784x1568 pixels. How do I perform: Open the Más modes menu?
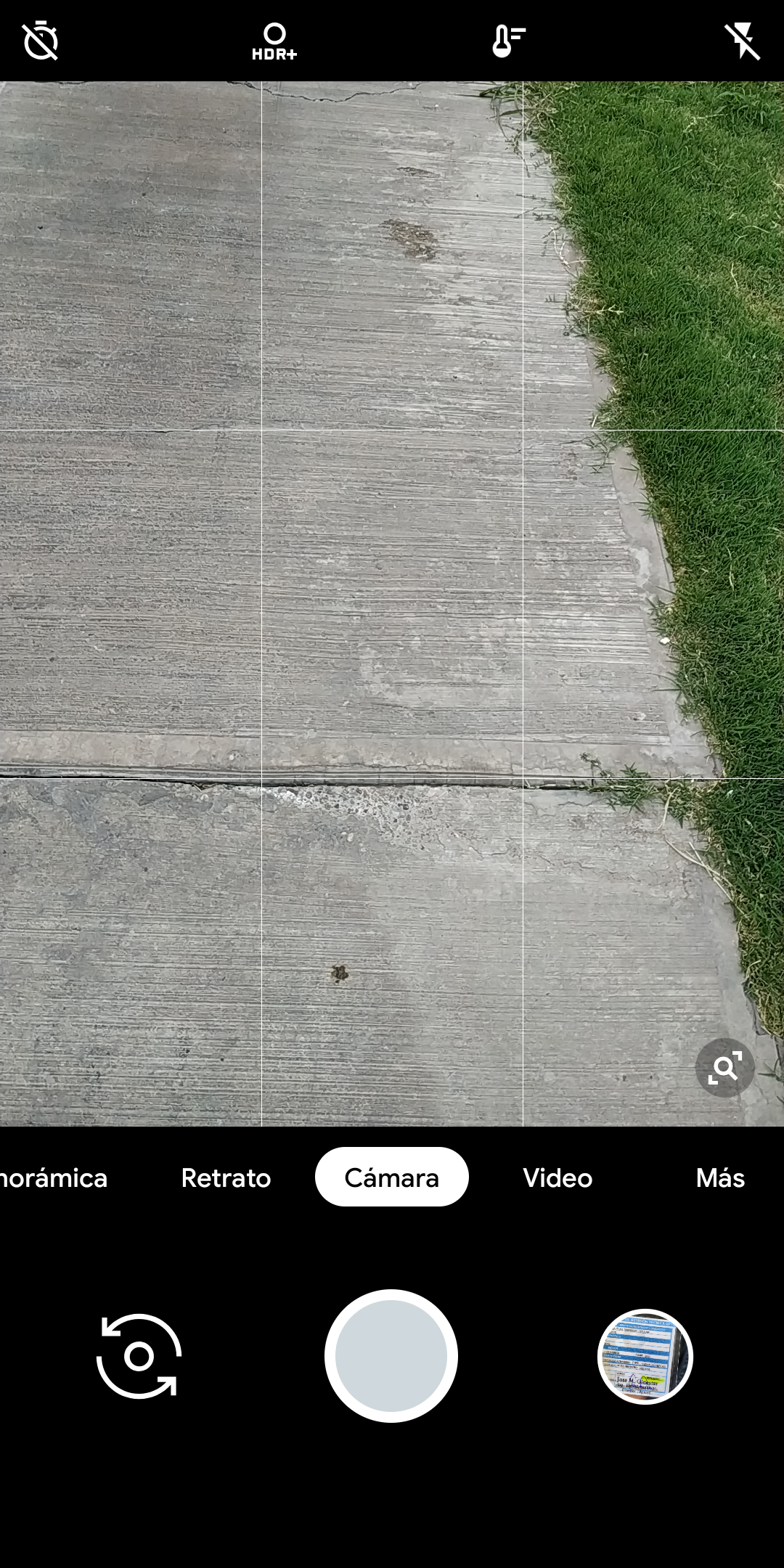point(720,1177)
